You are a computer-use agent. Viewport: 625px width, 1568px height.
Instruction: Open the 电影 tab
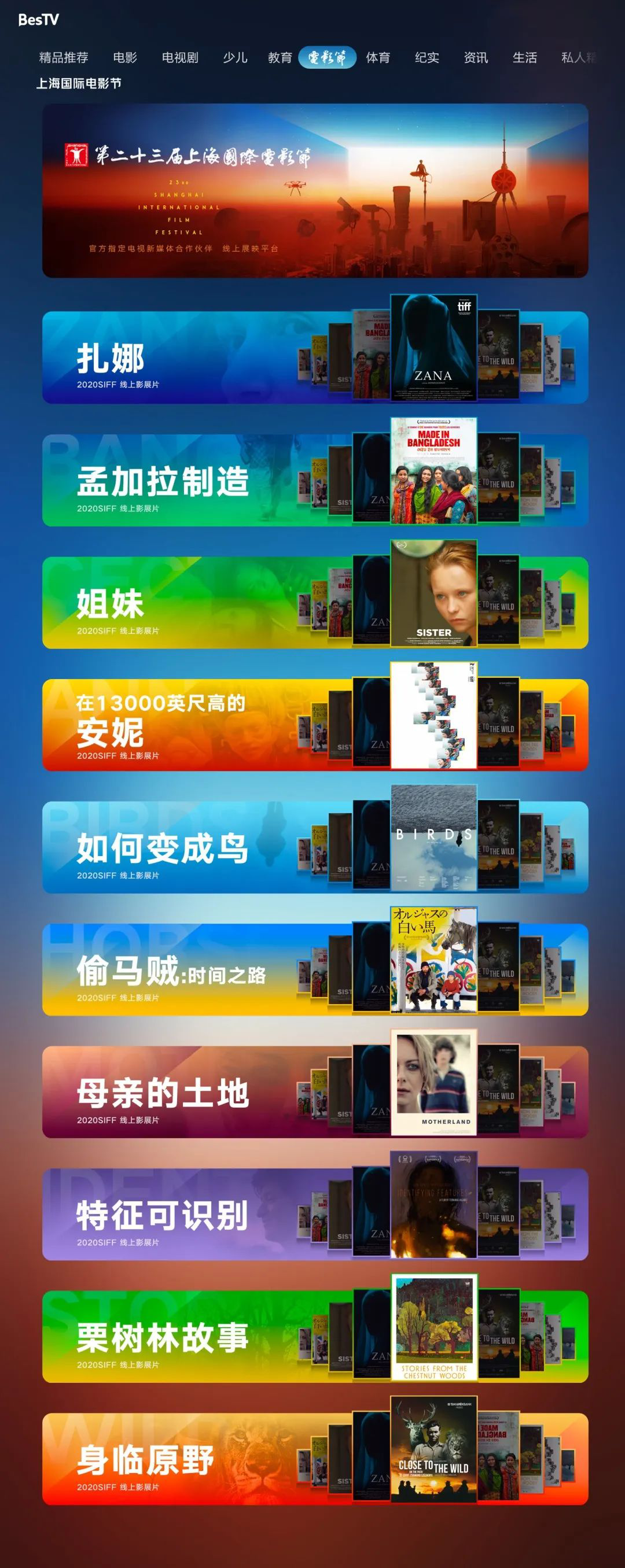pos(125,58)
